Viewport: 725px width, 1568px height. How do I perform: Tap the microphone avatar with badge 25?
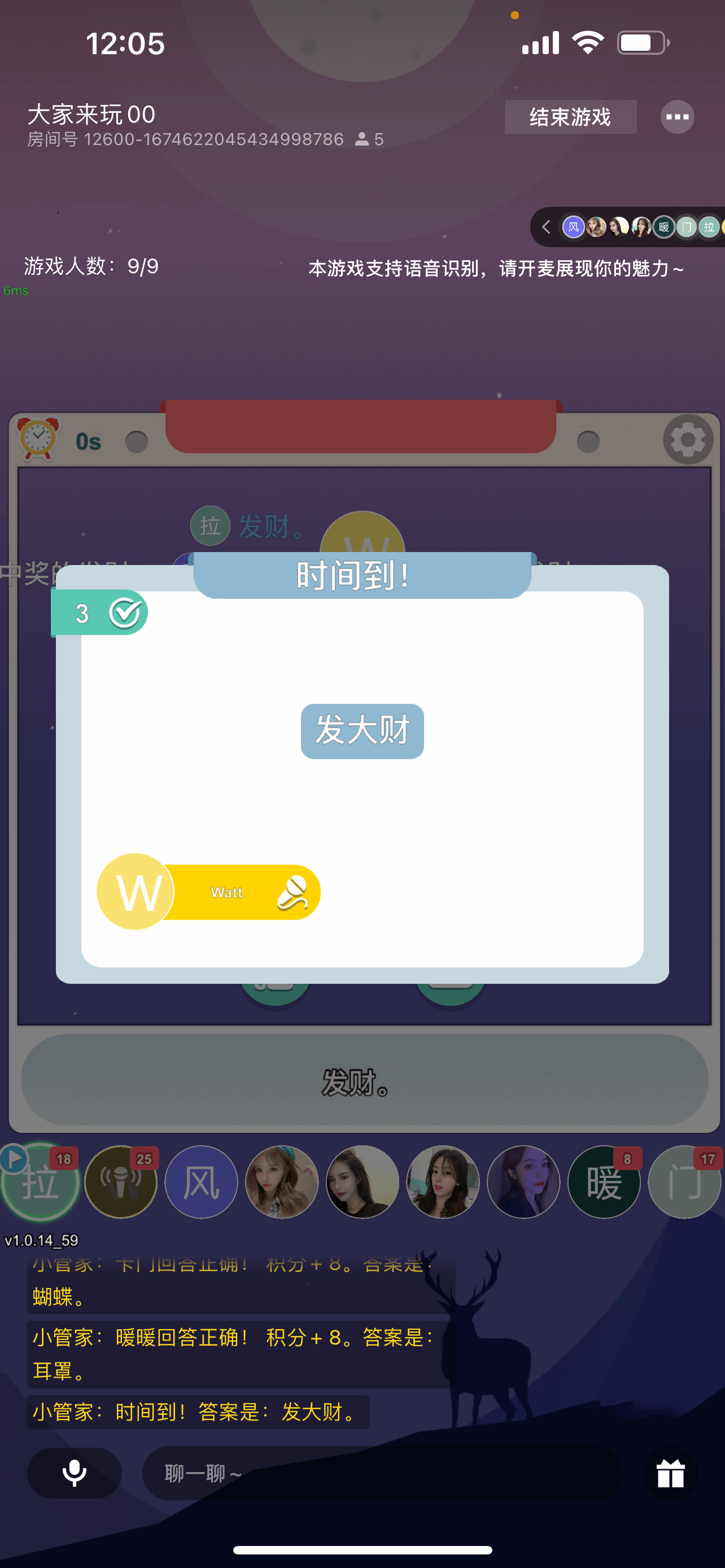(121, 1182)
